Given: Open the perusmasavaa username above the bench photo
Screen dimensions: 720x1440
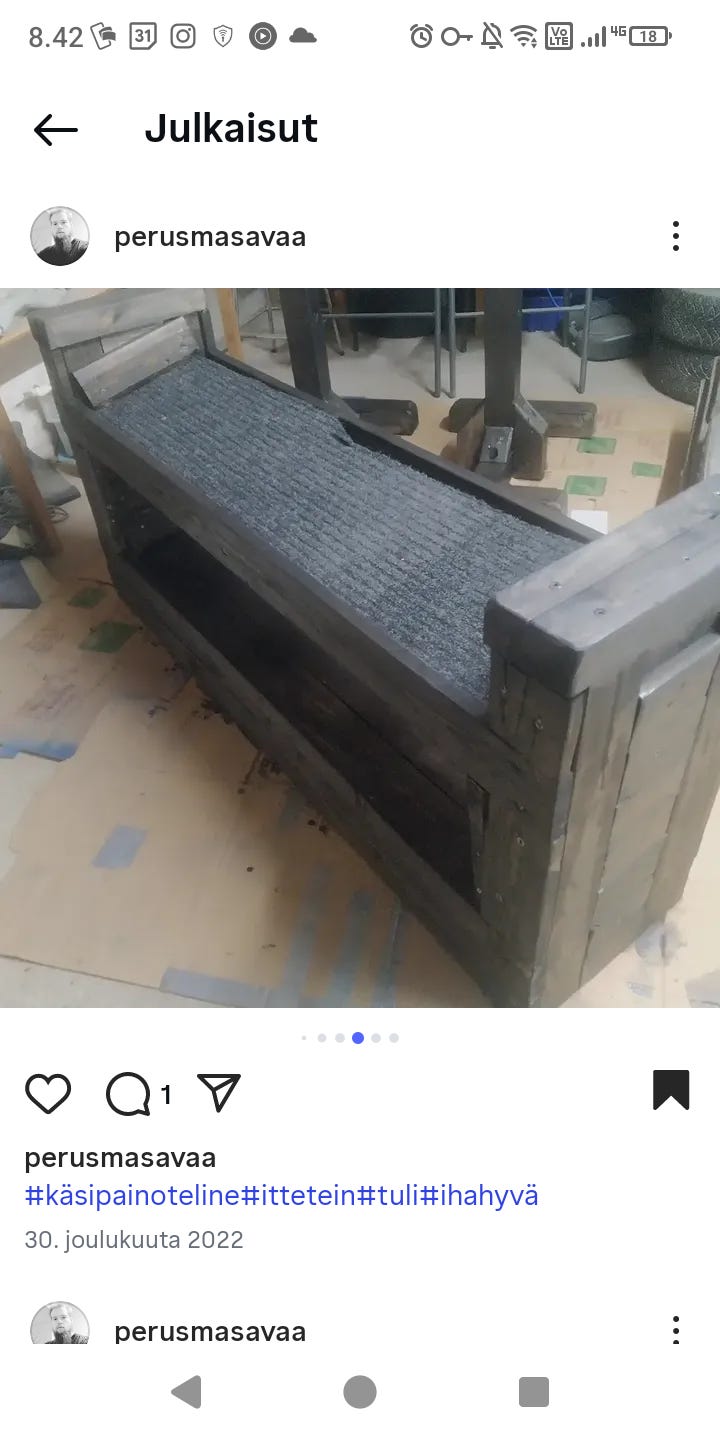Looking at the screenshot, I should tap(210, 238).
